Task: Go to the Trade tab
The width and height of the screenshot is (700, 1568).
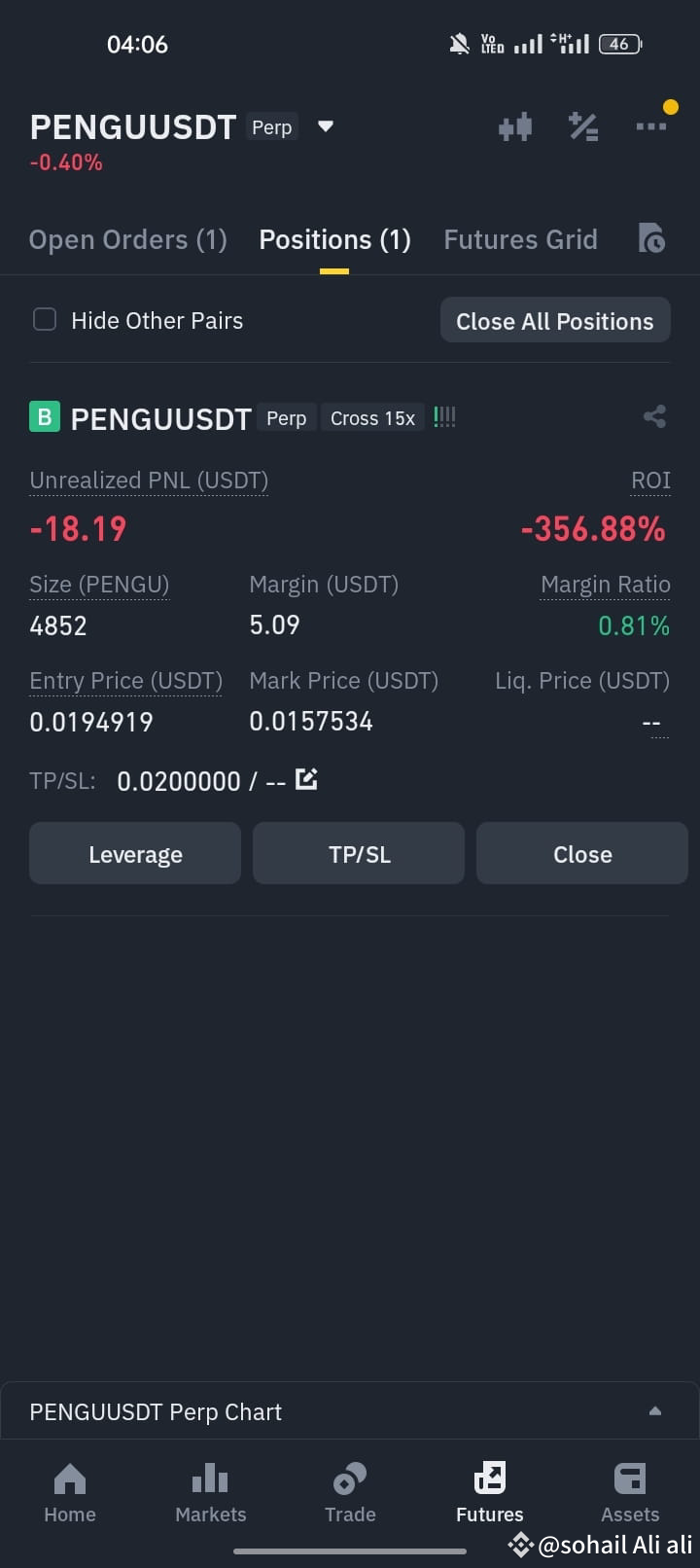Action: 350,1493
